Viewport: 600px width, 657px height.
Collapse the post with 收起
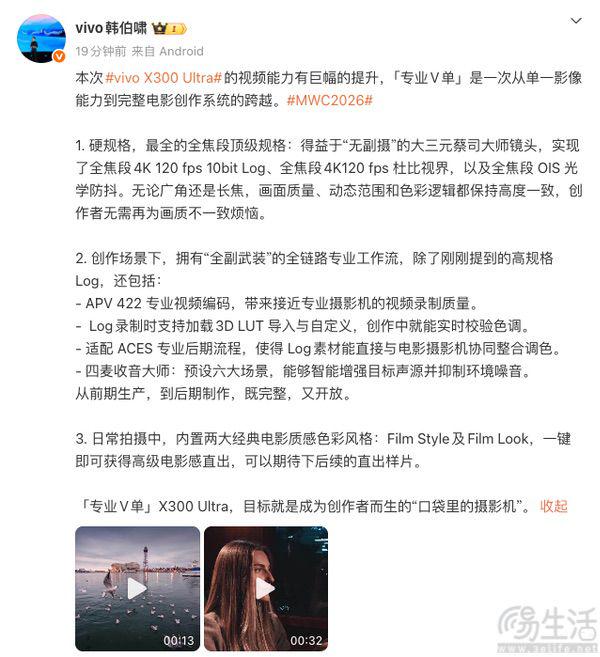[553, 505]
